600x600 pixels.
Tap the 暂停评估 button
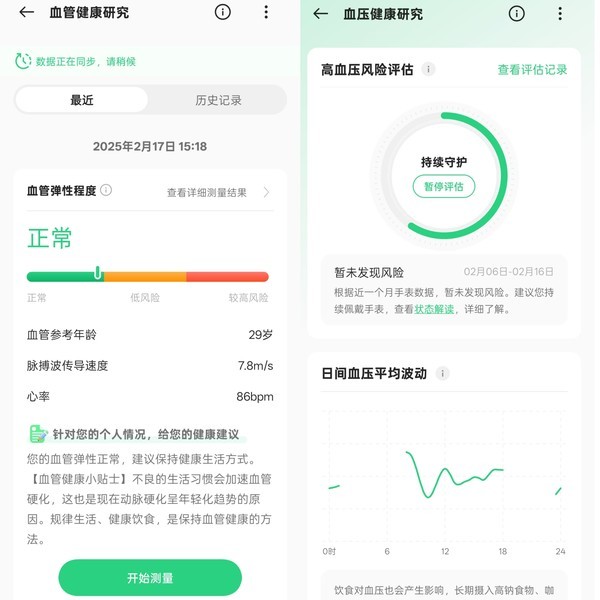[x=443, y=186]
